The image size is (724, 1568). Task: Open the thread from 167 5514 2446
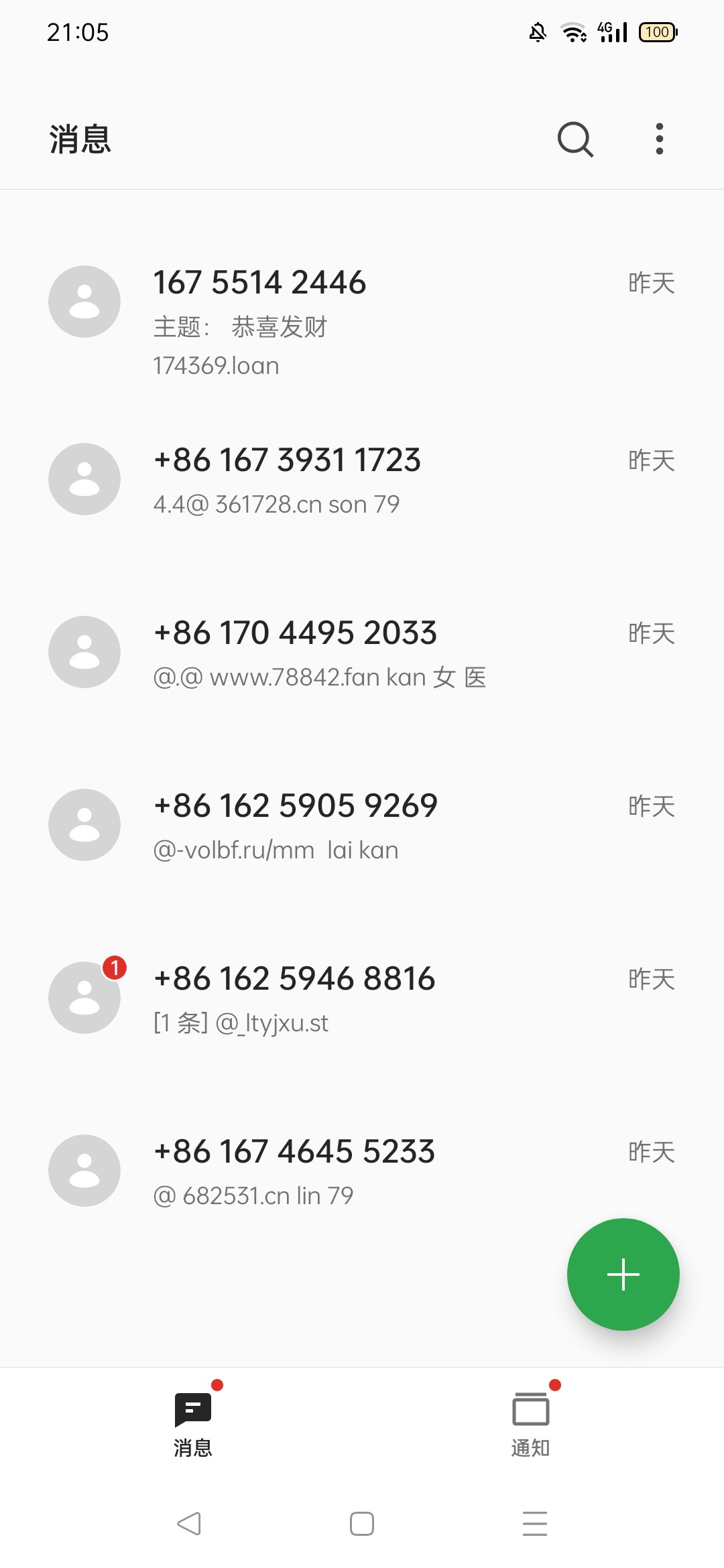362,322
